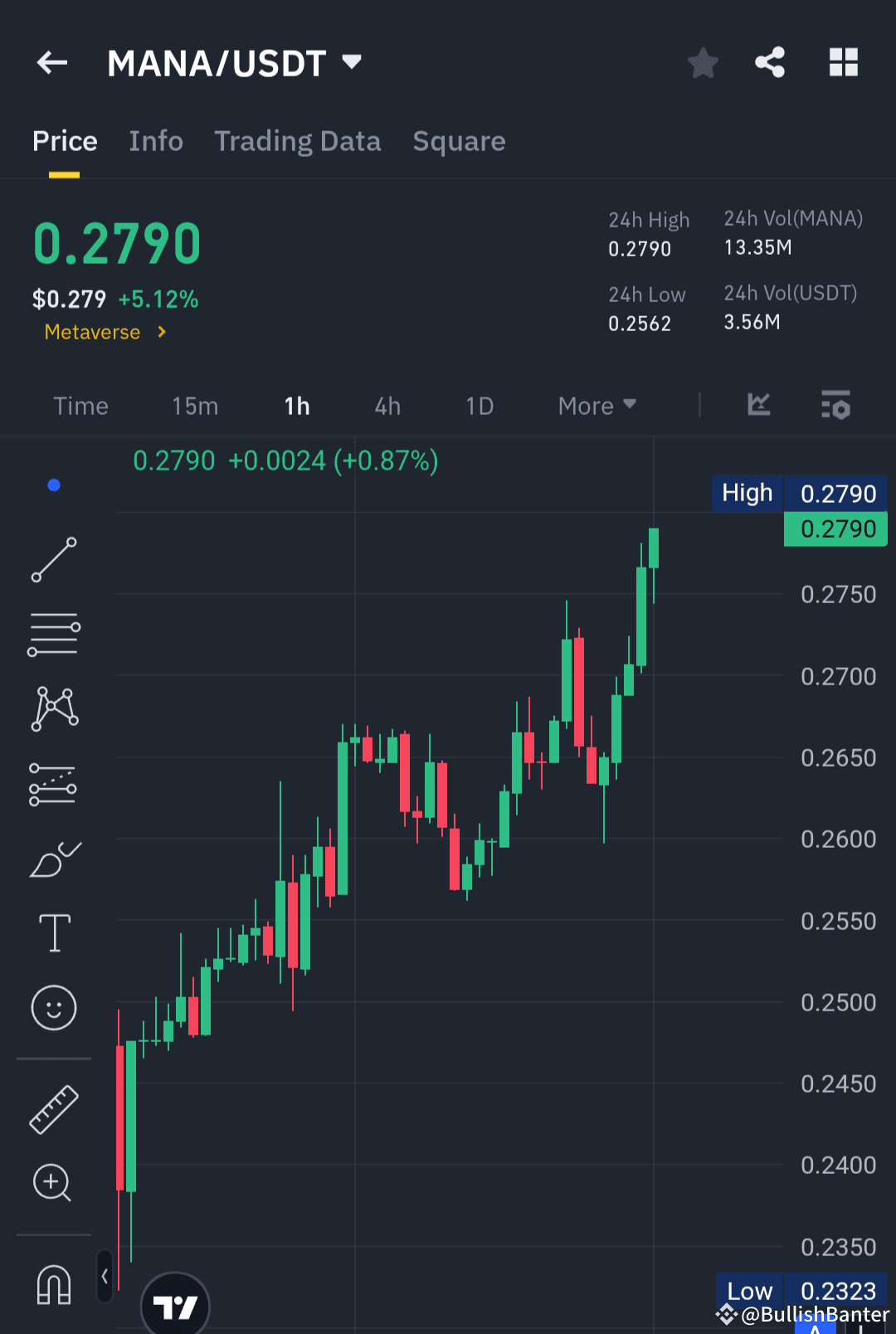Select the Trend Line drawing tool
The image size is (896, 1334).
(x=53, y=560)
